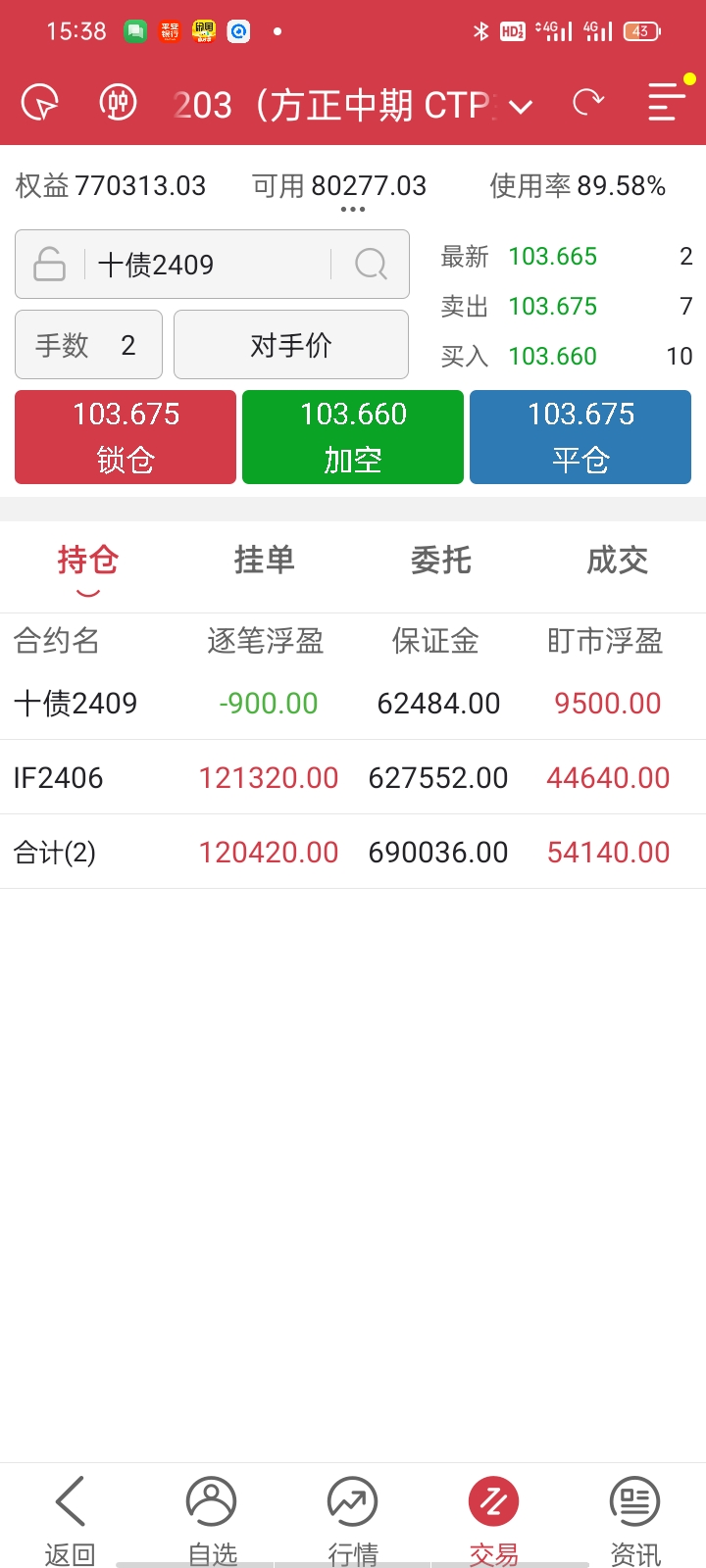The width and height of the screenshot is (706, 1568).
Task: Open the top-right menu icon
Action: point(667,102)
